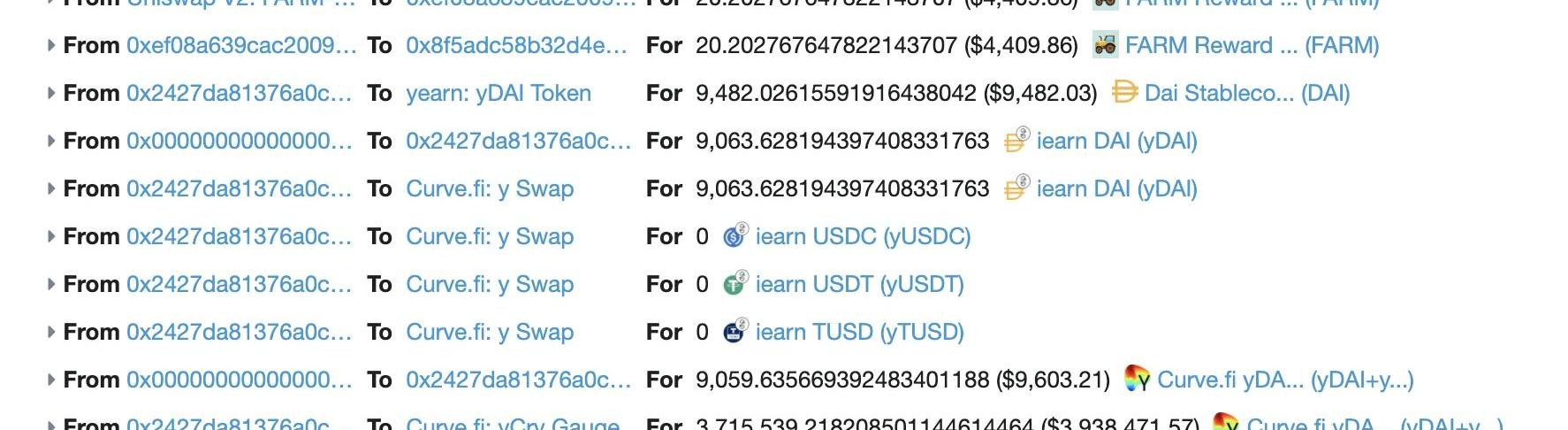Open the 0x2427da81376a0c... sender in the DAI row
Image resolution: width=1568 pixels, height=430 pixels.
[239, 93]
